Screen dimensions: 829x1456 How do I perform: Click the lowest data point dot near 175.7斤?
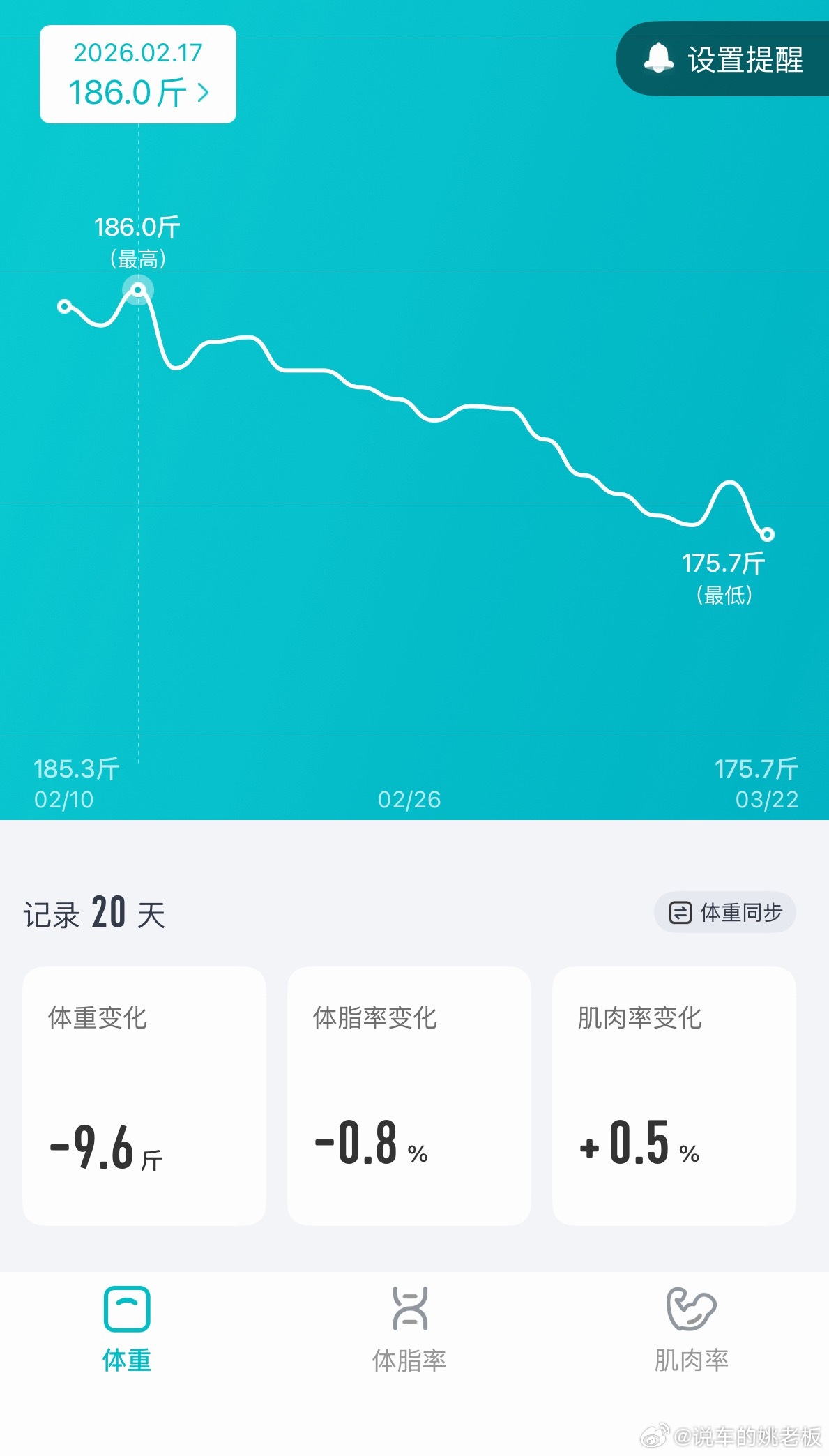tap(768, 535)
